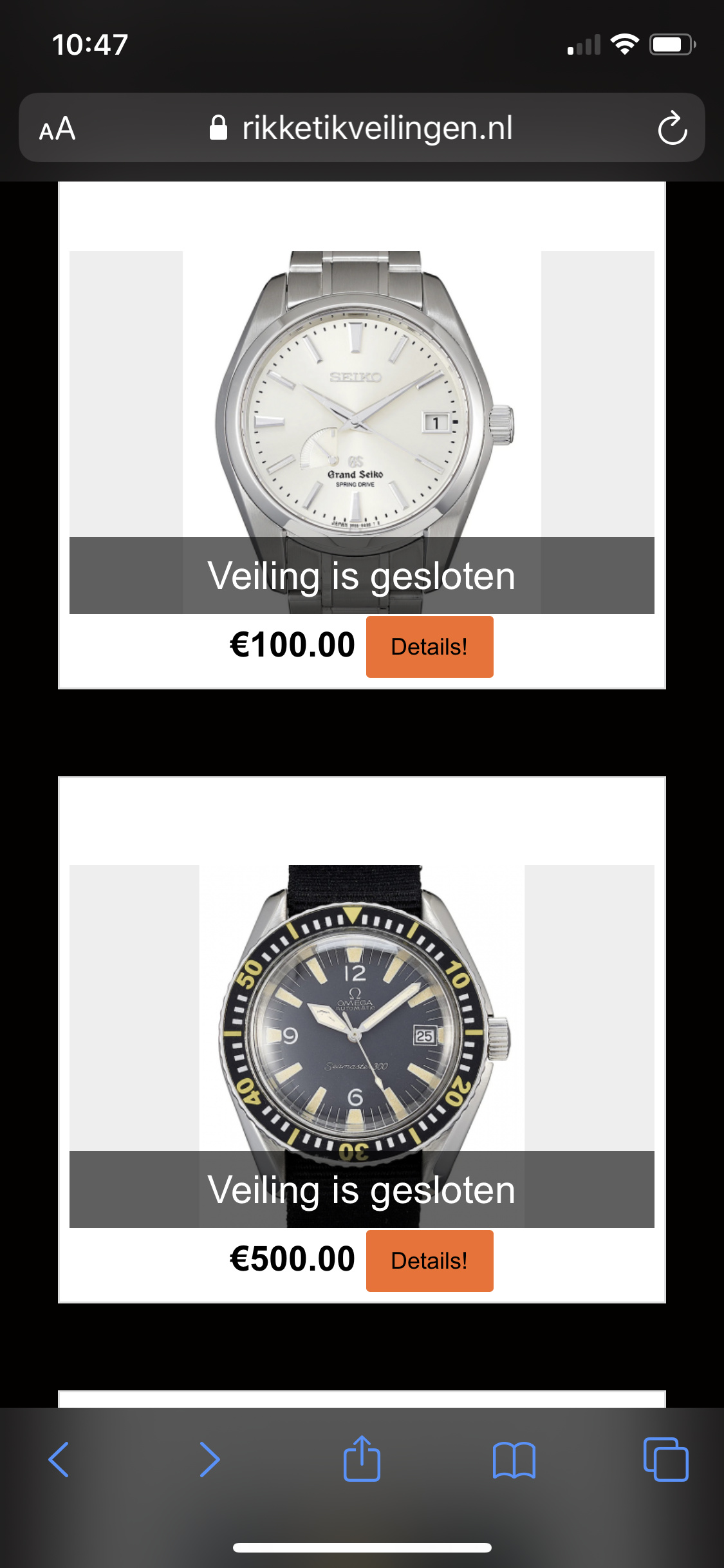Open the AA reader and text size menu
The height and width of the screenshot is (1568, 724).
[x=57, y=128]
